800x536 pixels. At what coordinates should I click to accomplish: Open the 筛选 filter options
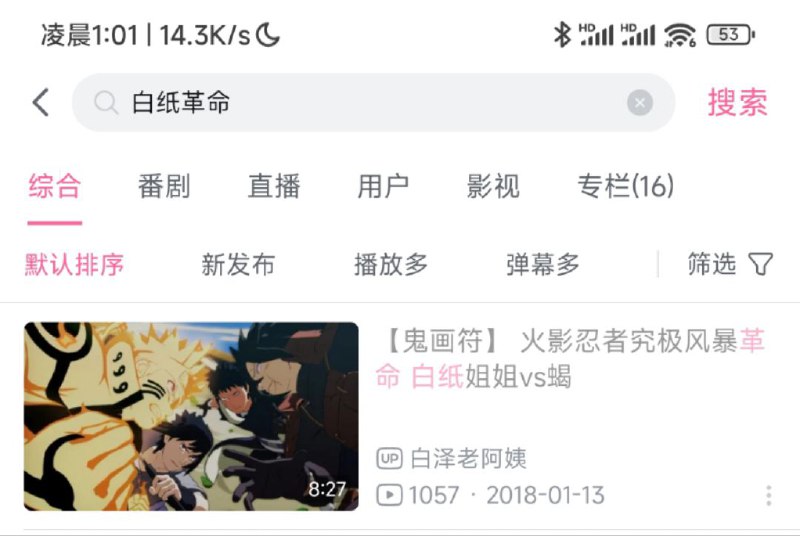coord(730,264)
